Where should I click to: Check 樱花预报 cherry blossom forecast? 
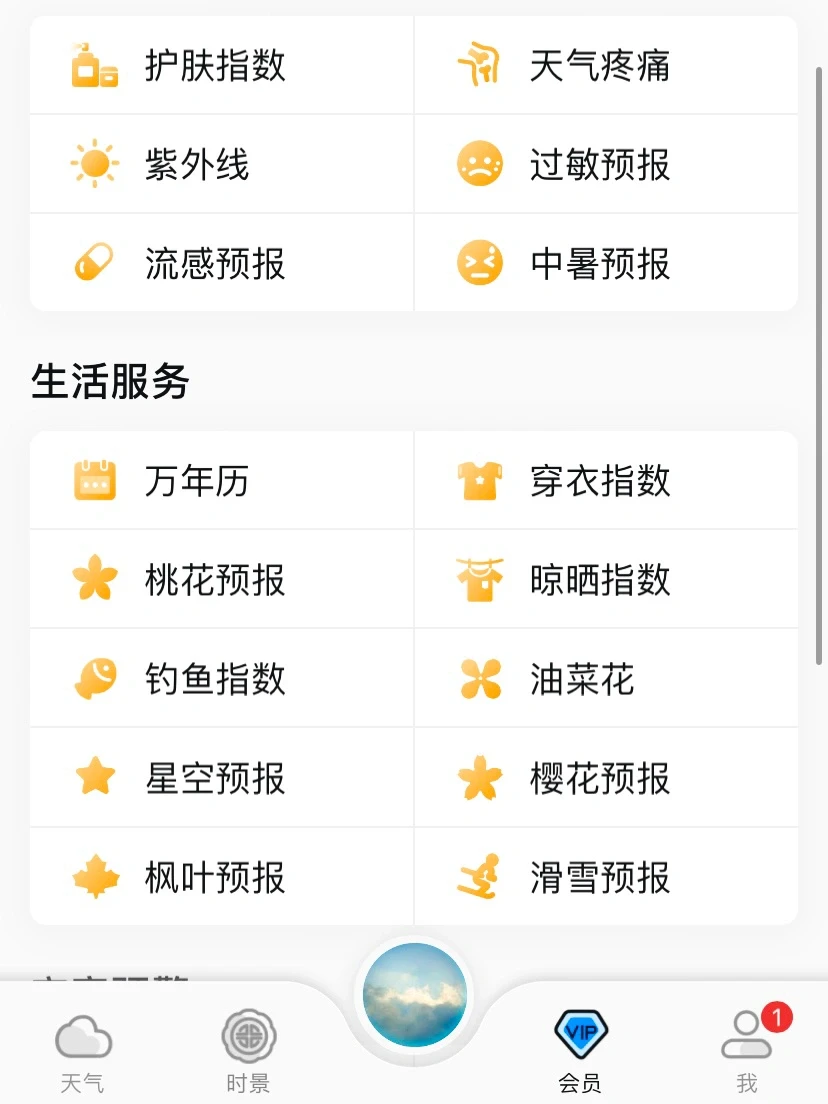[x=606, y=777]
